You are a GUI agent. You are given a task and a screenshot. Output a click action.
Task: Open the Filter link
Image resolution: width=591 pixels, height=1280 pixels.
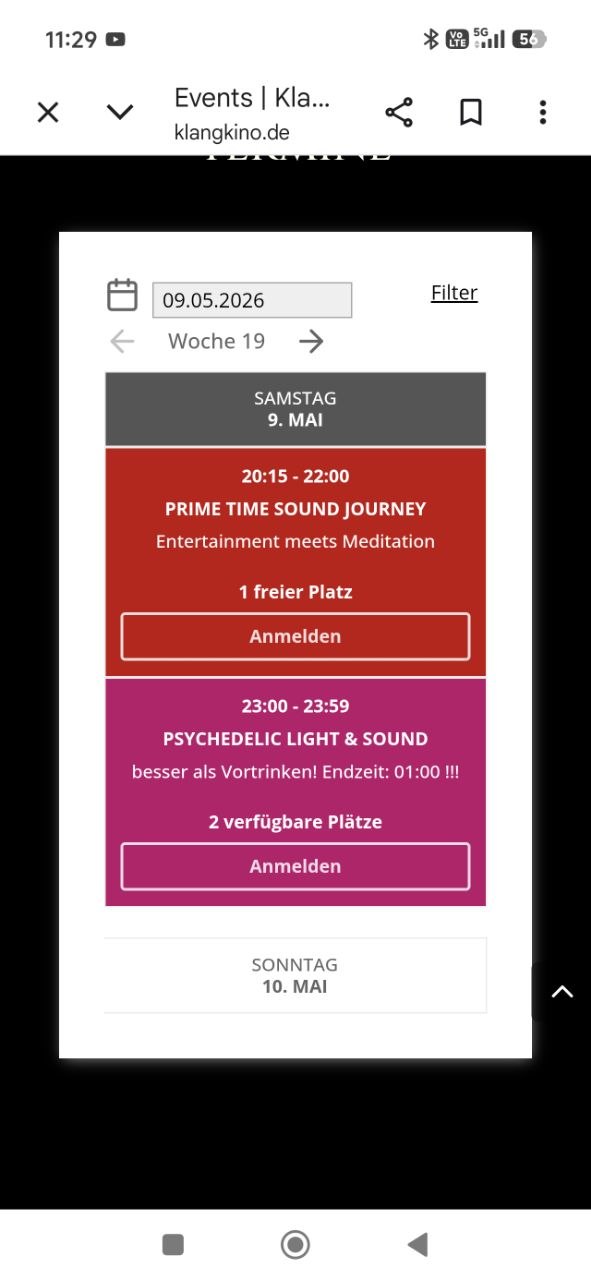pos(454,293)
